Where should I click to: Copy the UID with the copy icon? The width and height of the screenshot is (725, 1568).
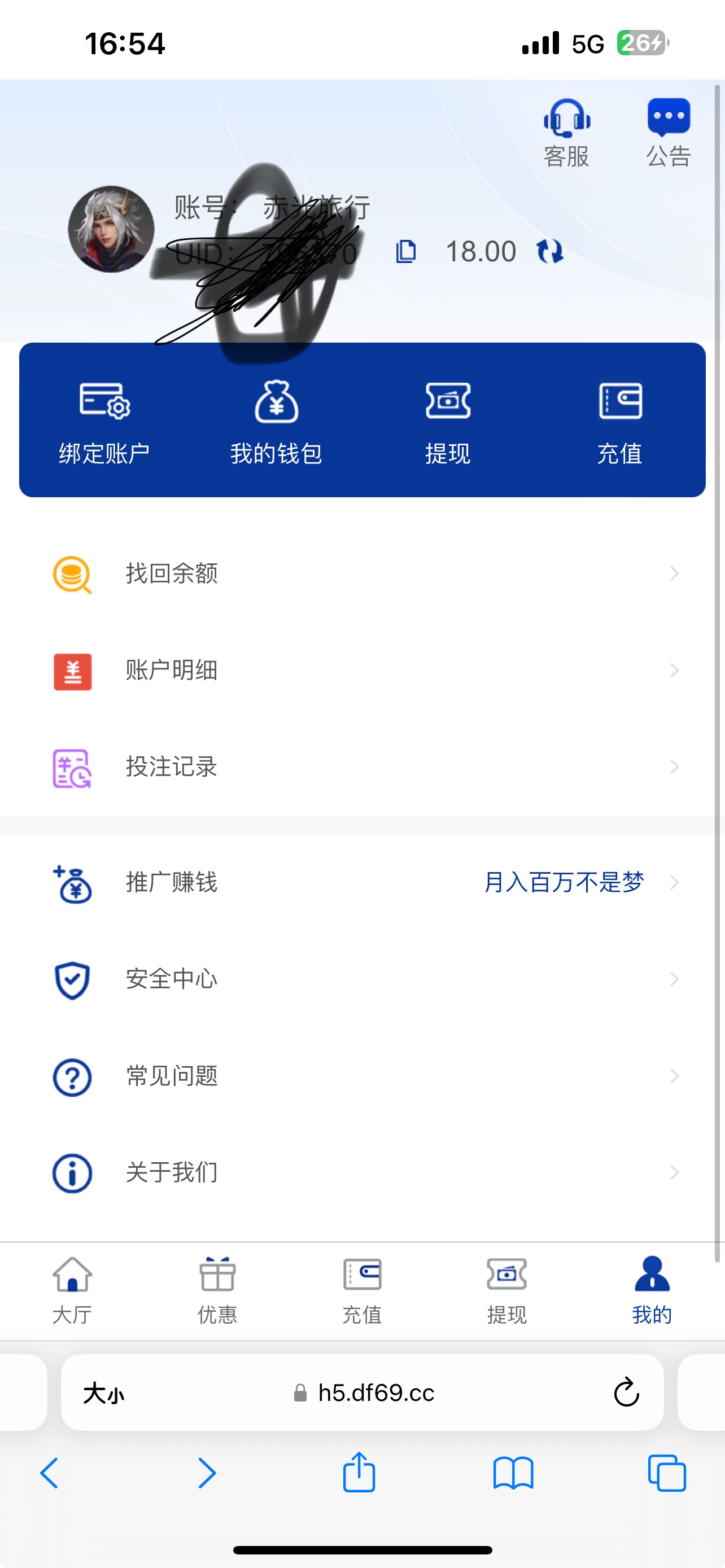point(406,251)
